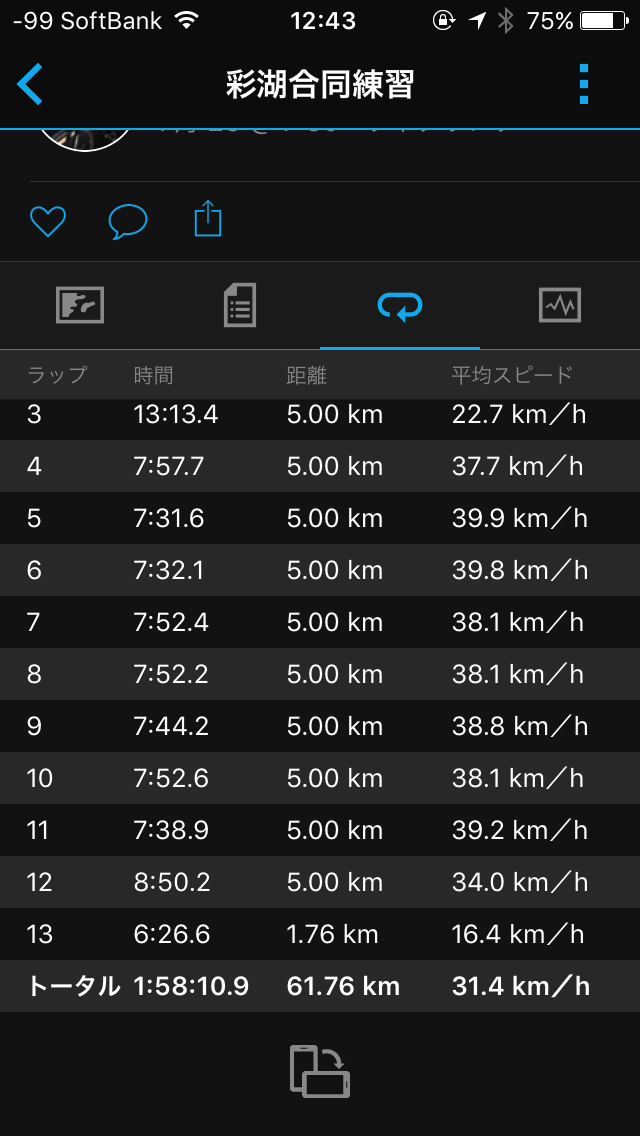Switch to the charts tab
This screenshot has height=1136, width=640.
pyautogui.click(x=560, y=305)
